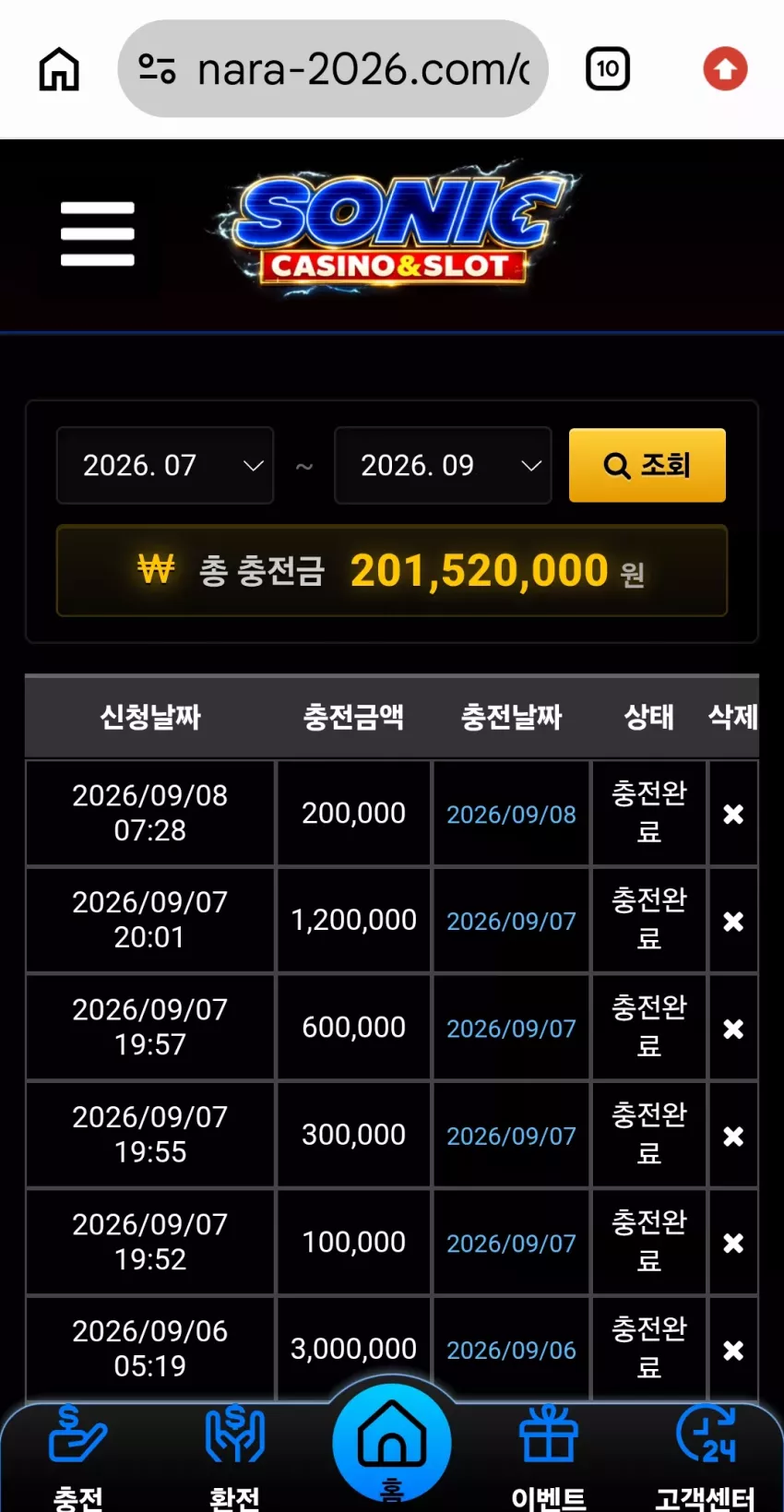Open the hamburger drawer menu

coord(98,234)
